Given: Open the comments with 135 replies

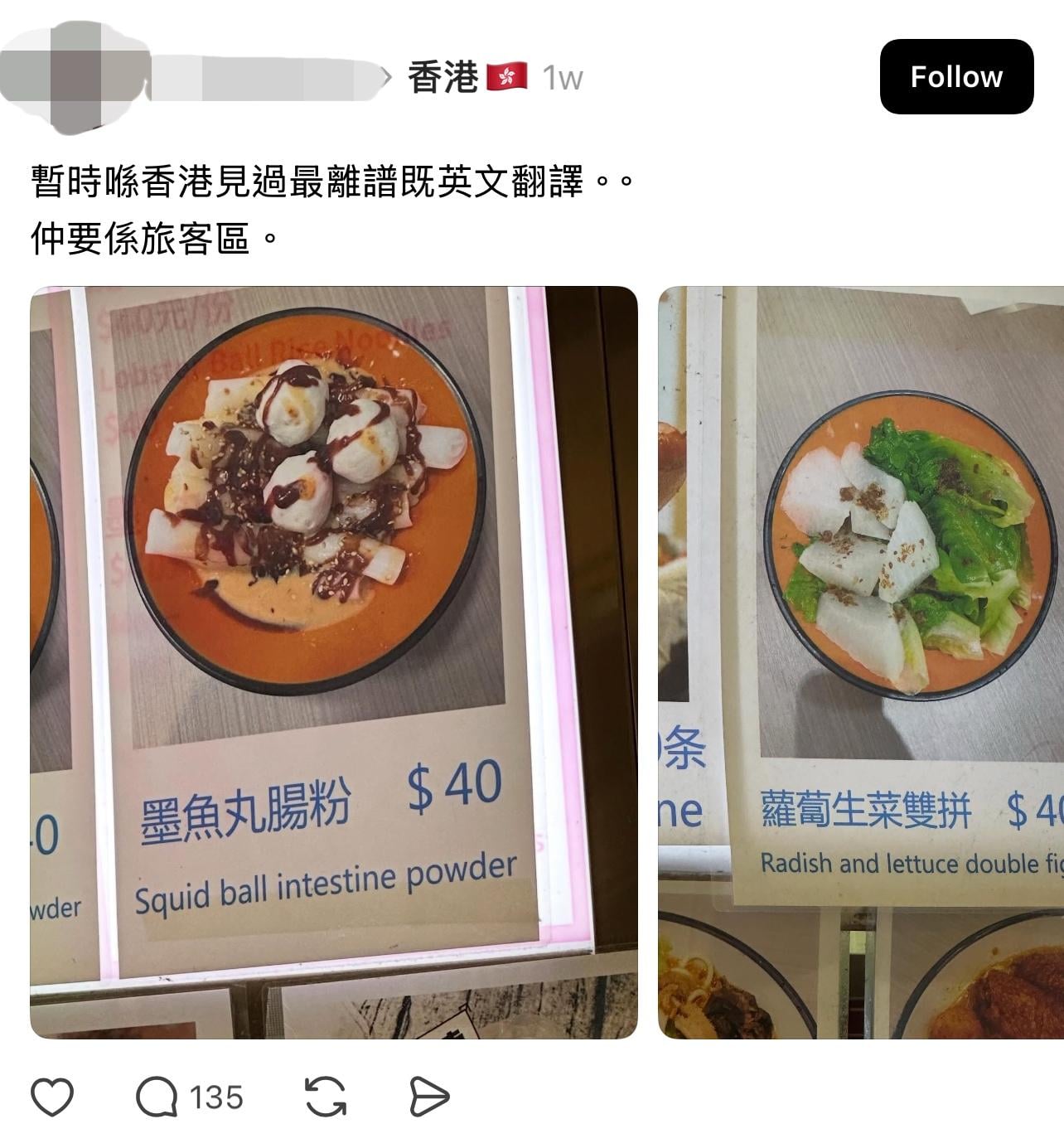Looking at the screenshot, I should coord(189,1097).
